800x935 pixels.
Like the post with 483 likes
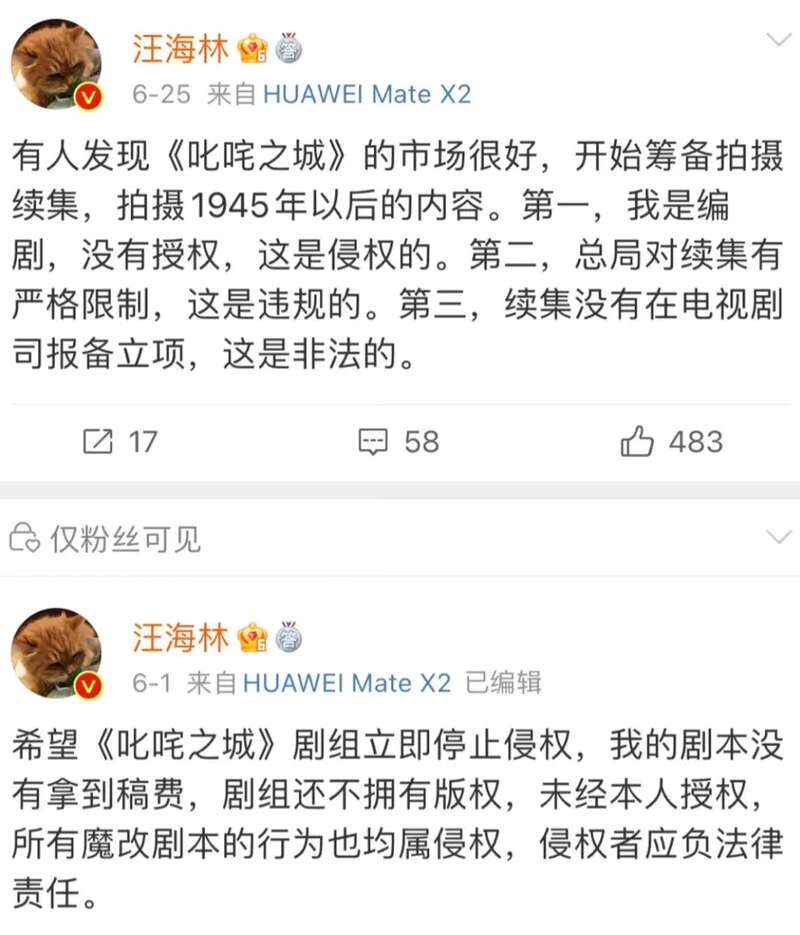672,441
